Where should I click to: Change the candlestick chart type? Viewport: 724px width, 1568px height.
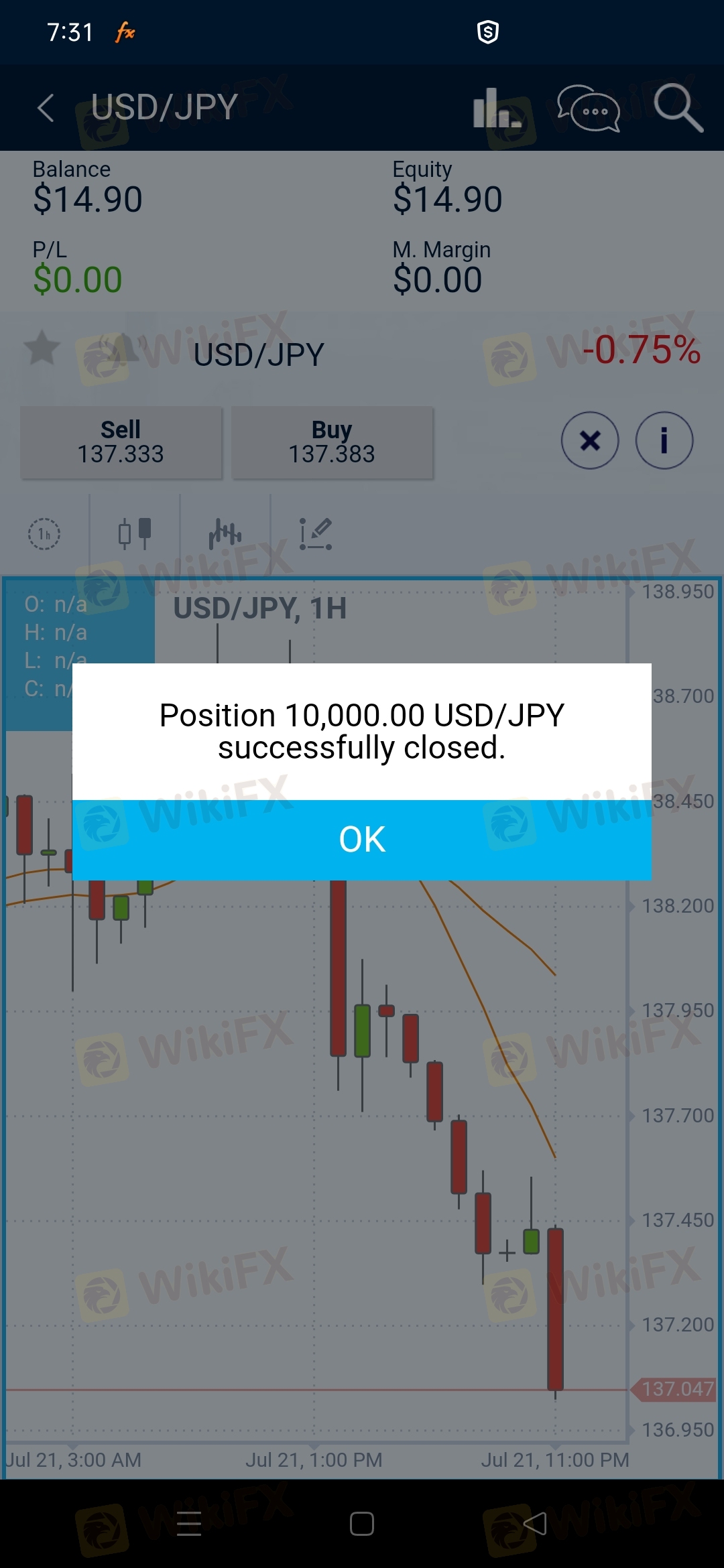click(135, 534)
